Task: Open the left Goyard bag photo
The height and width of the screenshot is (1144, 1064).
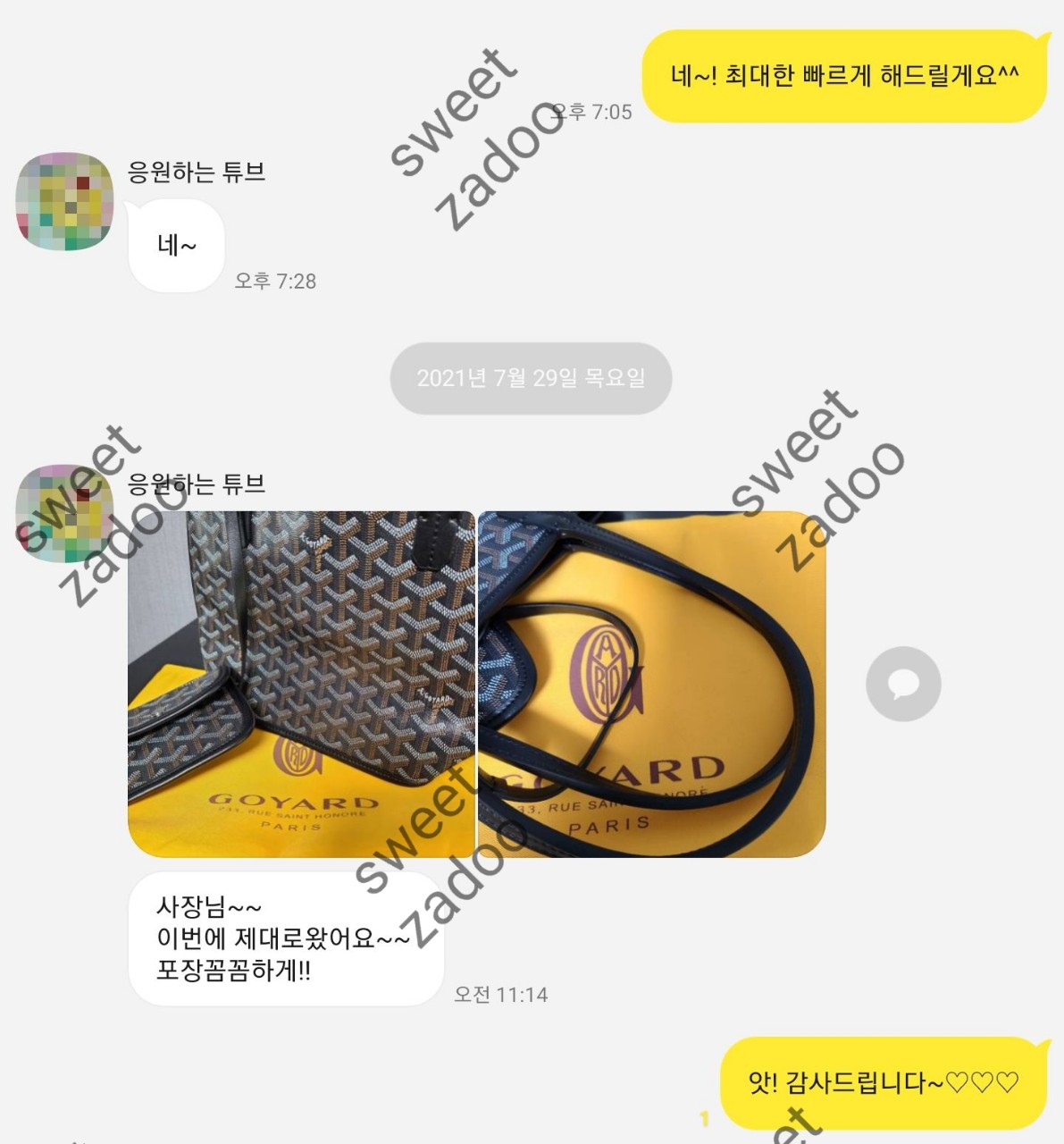Action: click(x=301, y=684)
